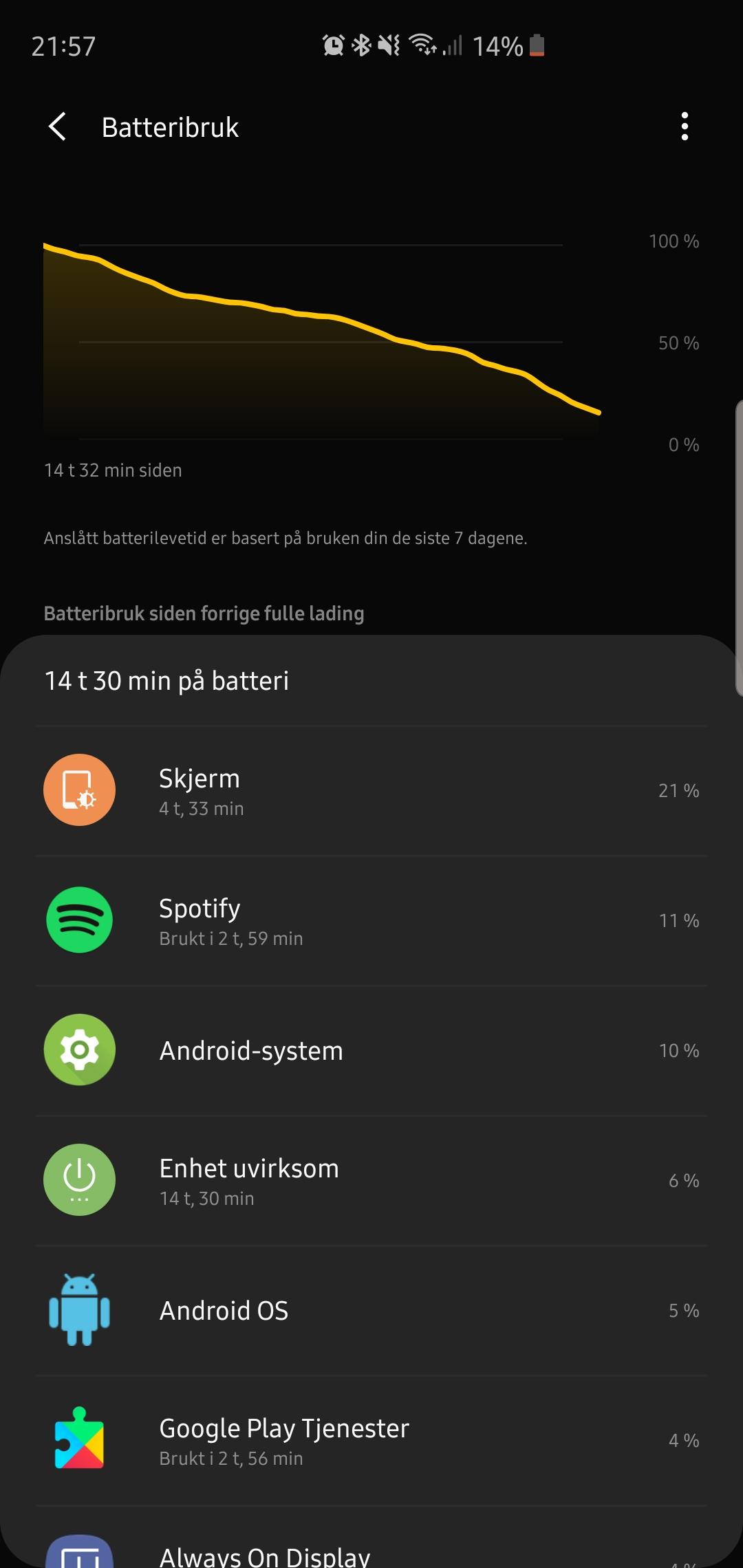Image resolution: width=743 pixels, height=1568 pixels.
Task: Open Skjerm battery usage details
Action: [371, 790]
